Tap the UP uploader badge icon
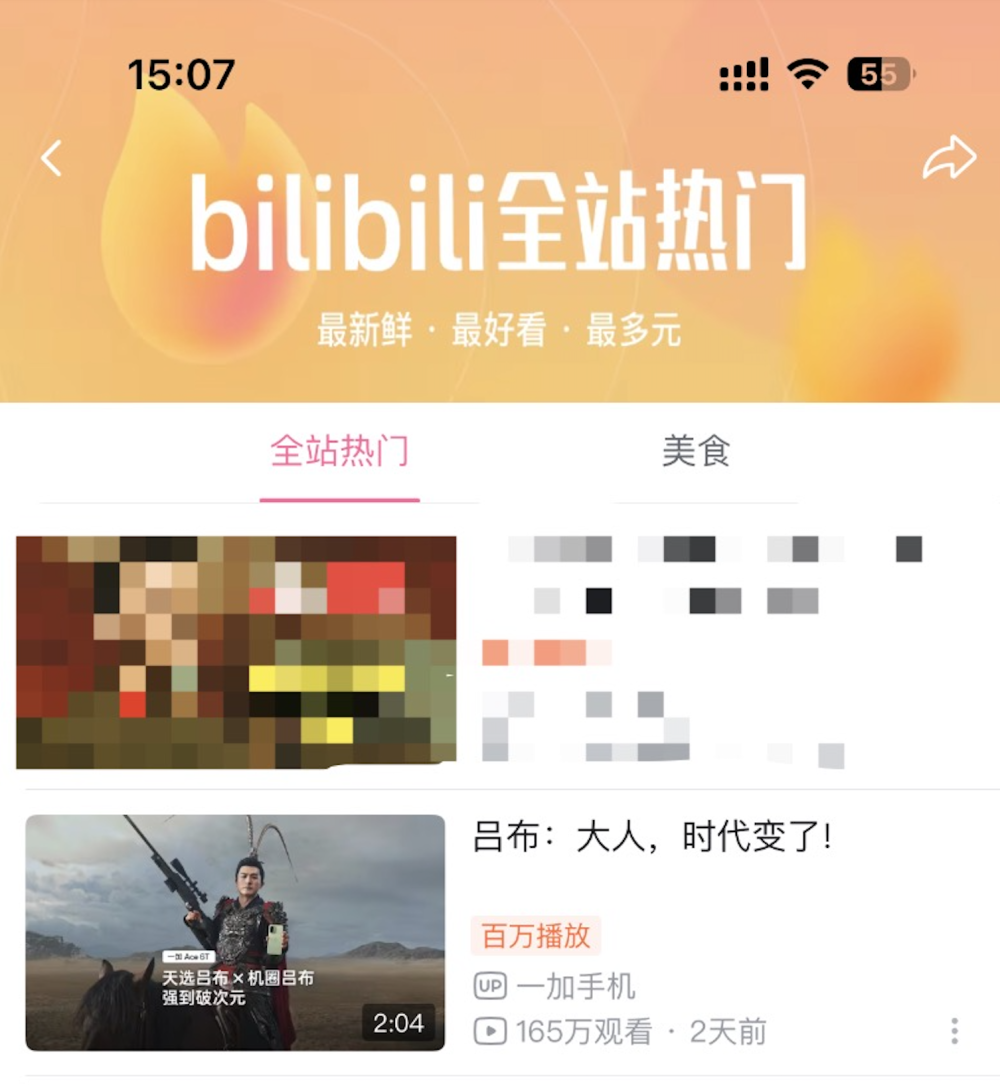The height and width of the screenshot is (1092, 1000). click(x=489, y=985)
